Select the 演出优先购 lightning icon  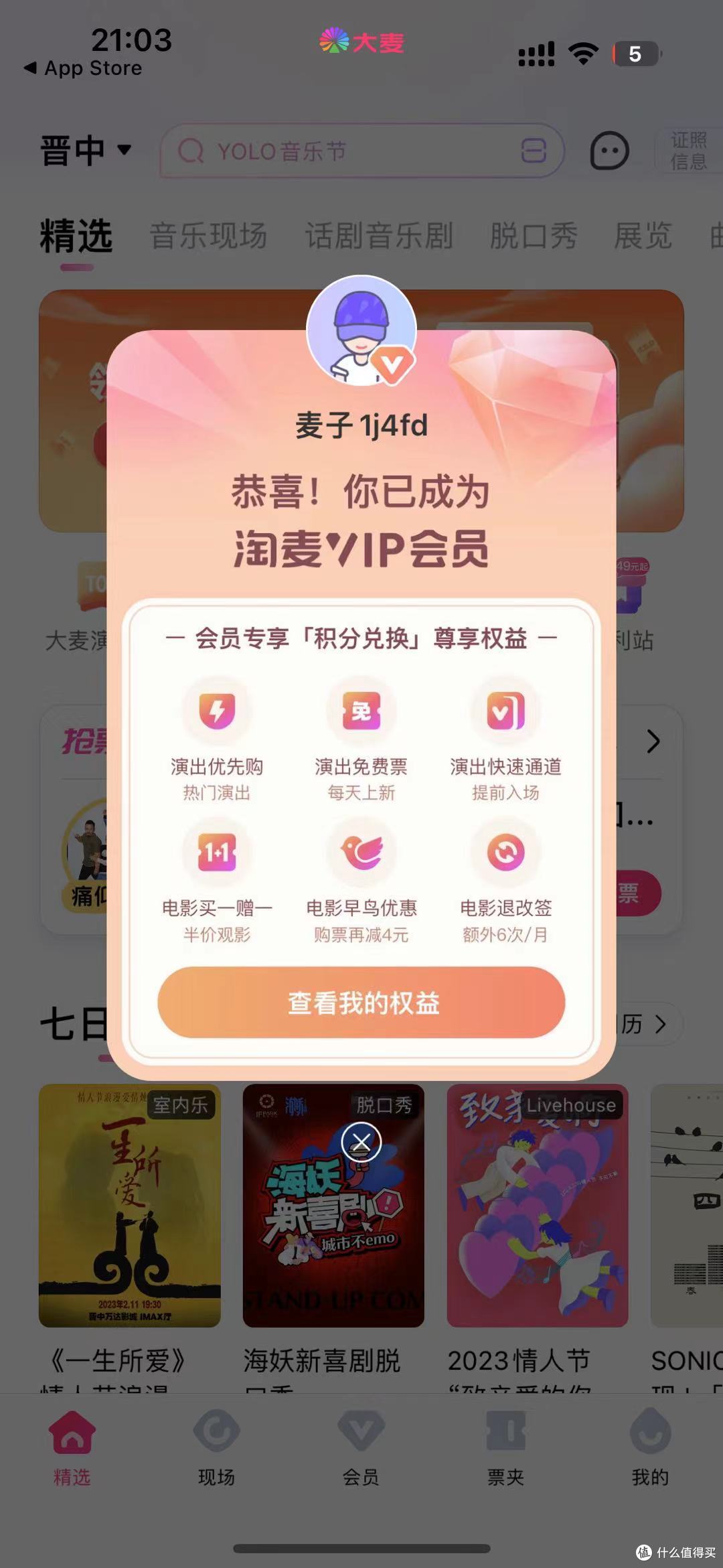click(216, 711)
